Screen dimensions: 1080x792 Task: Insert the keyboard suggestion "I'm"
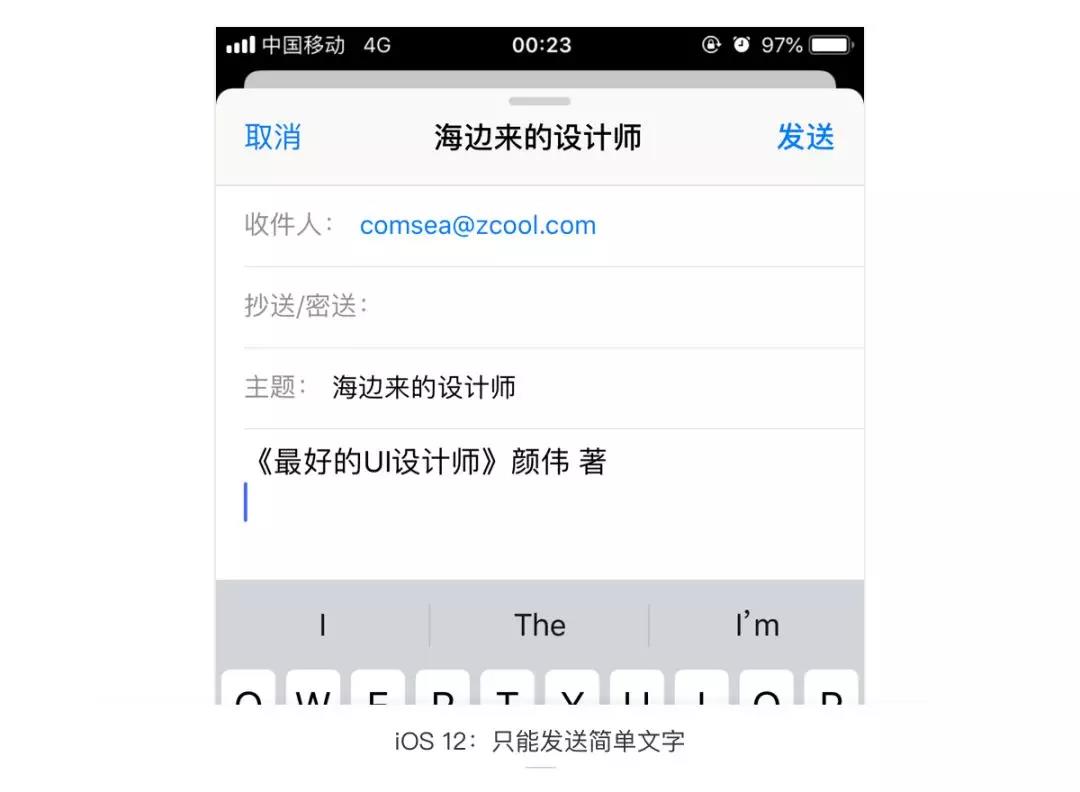coord(757,625)
